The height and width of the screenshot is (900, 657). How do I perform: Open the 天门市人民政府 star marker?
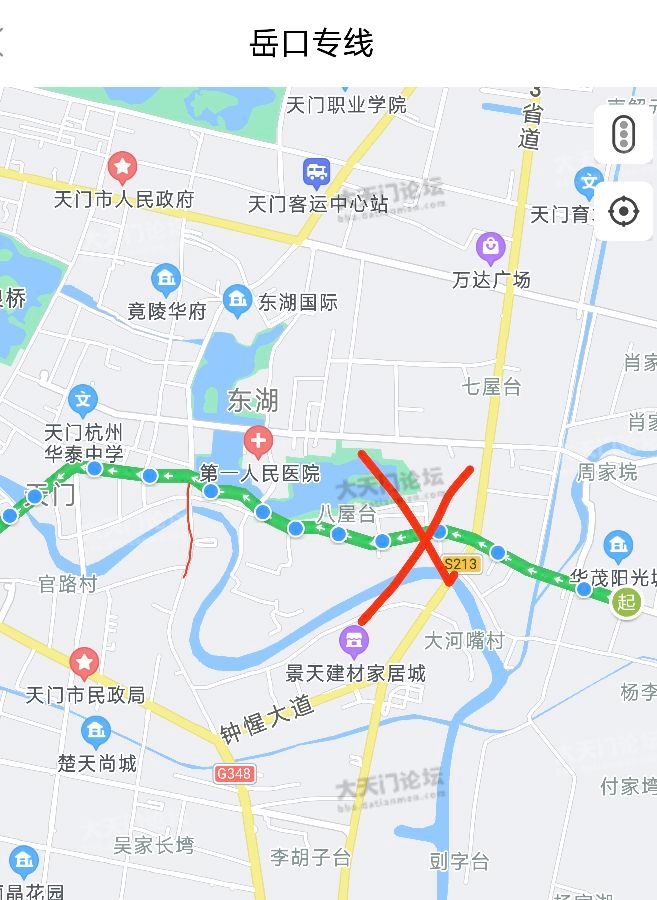[123, 166]
